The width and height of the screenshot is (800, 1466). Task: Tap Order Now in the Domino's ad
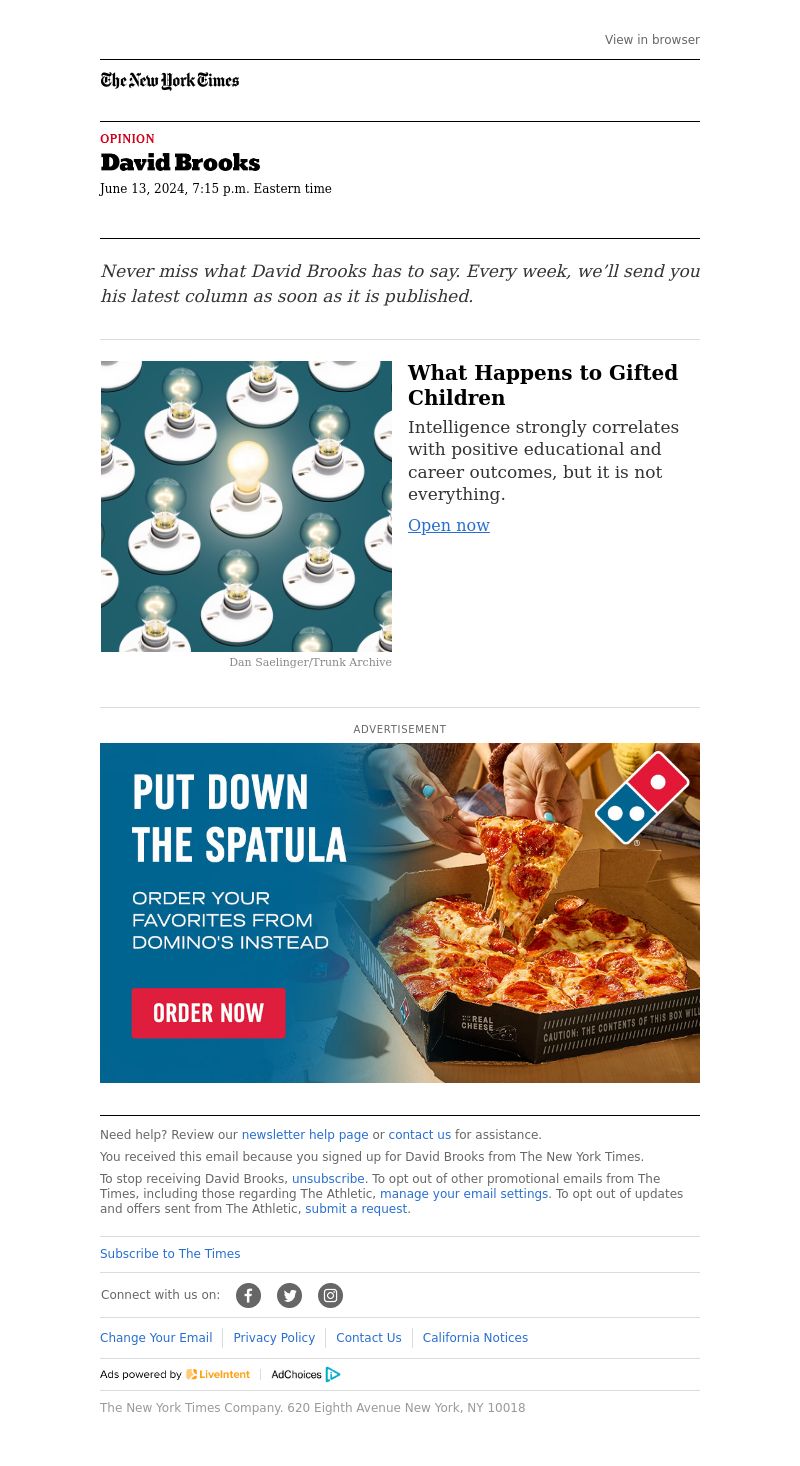[208, 1013]
